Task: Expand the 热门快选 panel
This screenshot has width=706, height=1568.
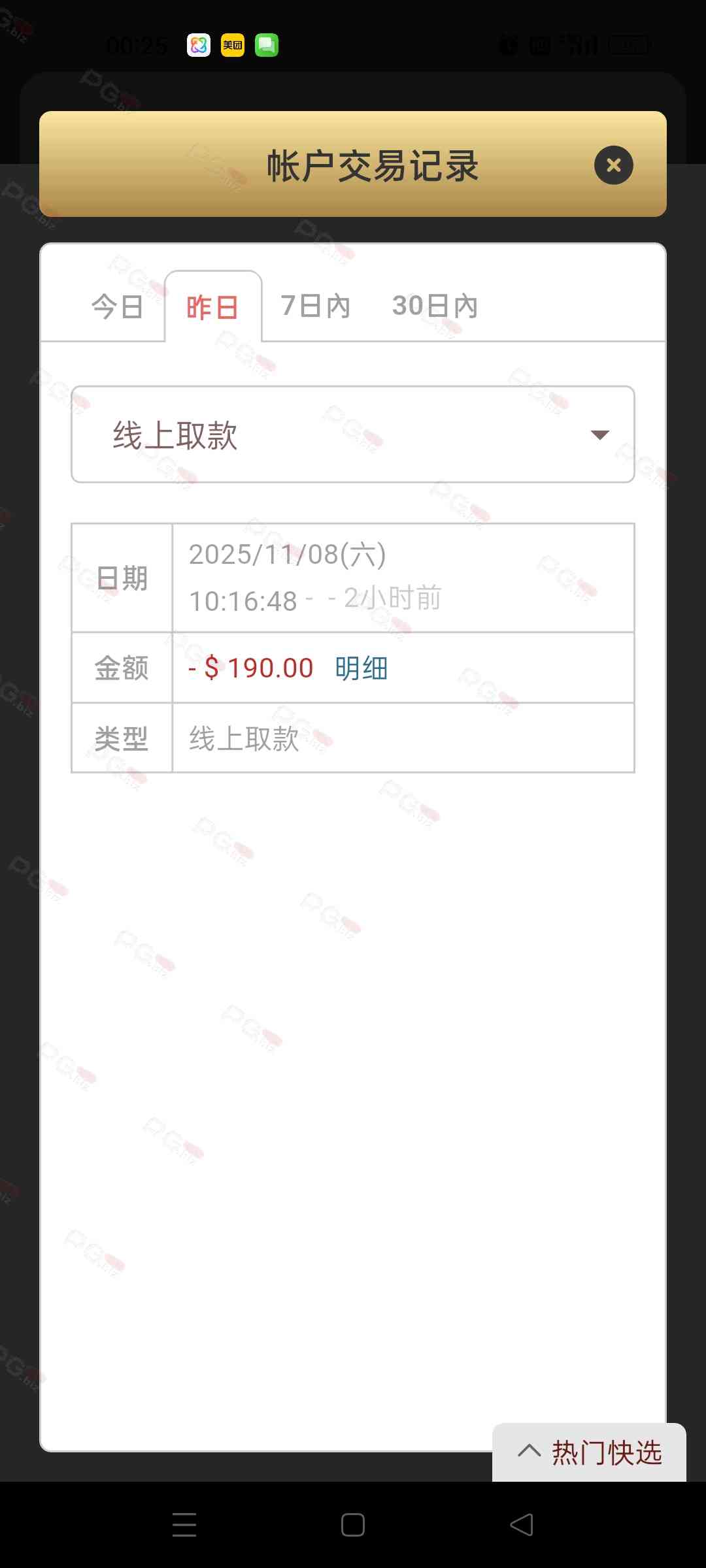Action: coord(590,1452)
